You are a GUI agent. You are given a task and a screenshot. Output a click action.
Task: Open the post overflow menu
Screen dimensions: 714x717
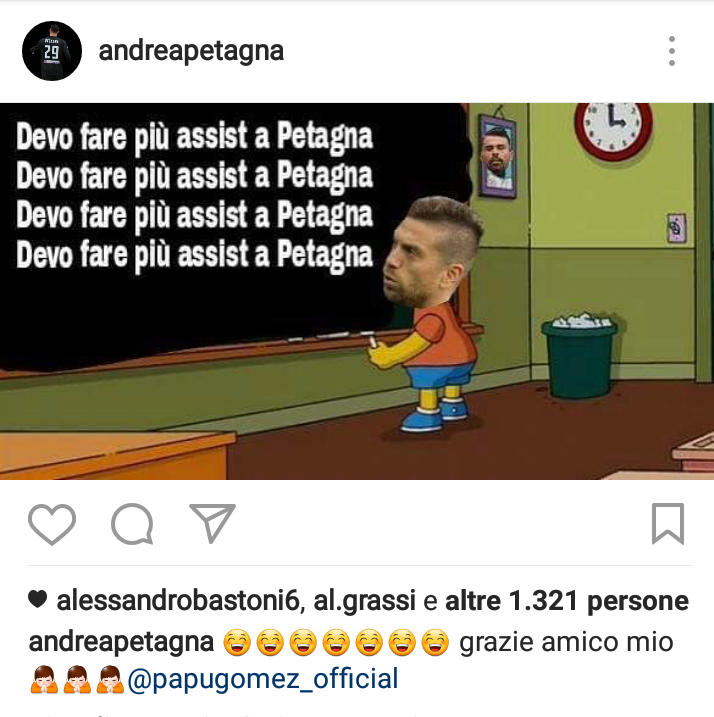pyautogui.click(x=671, y=51)
